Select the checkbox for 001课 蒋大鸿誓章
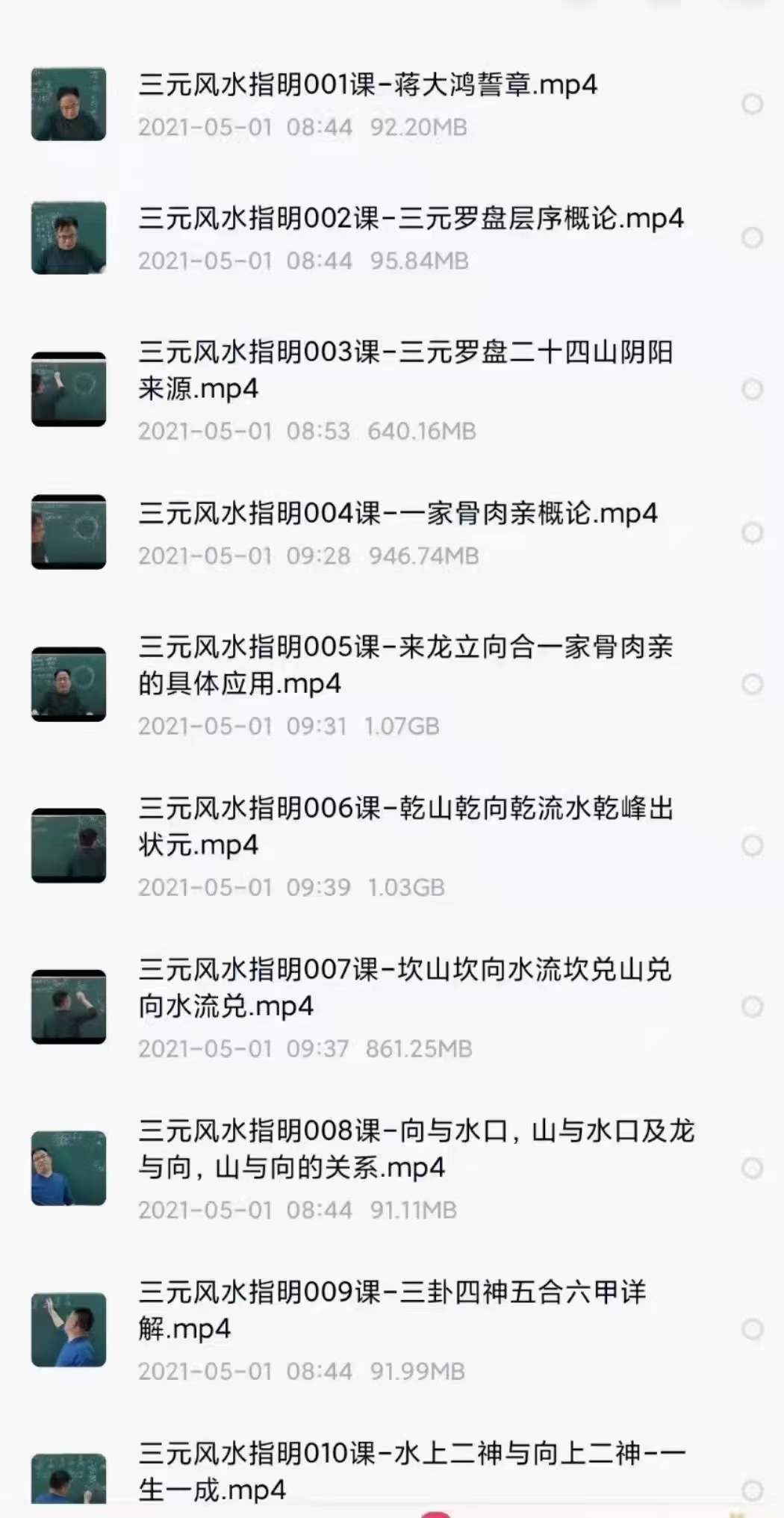784x1518 pixels. (752, 105)
